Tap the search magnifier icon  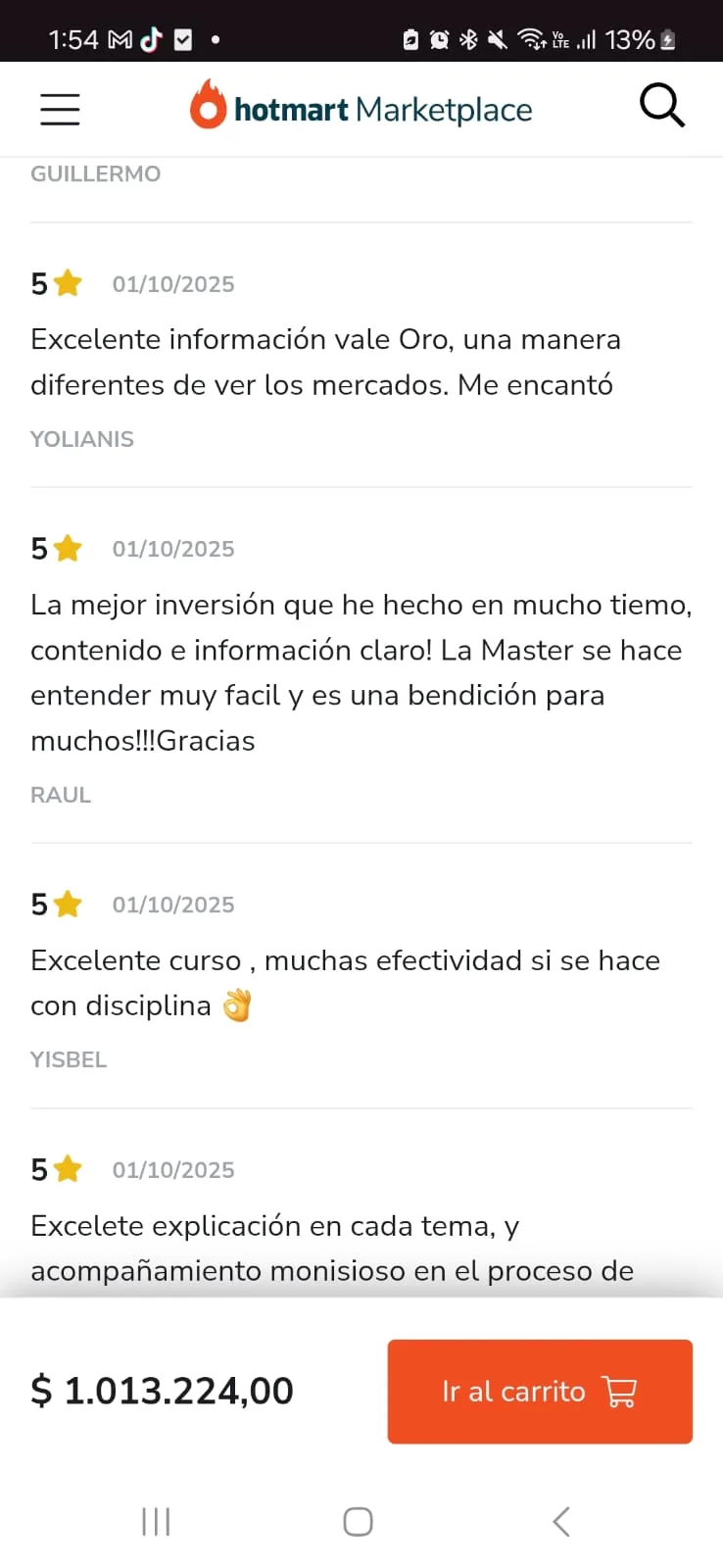661,106
